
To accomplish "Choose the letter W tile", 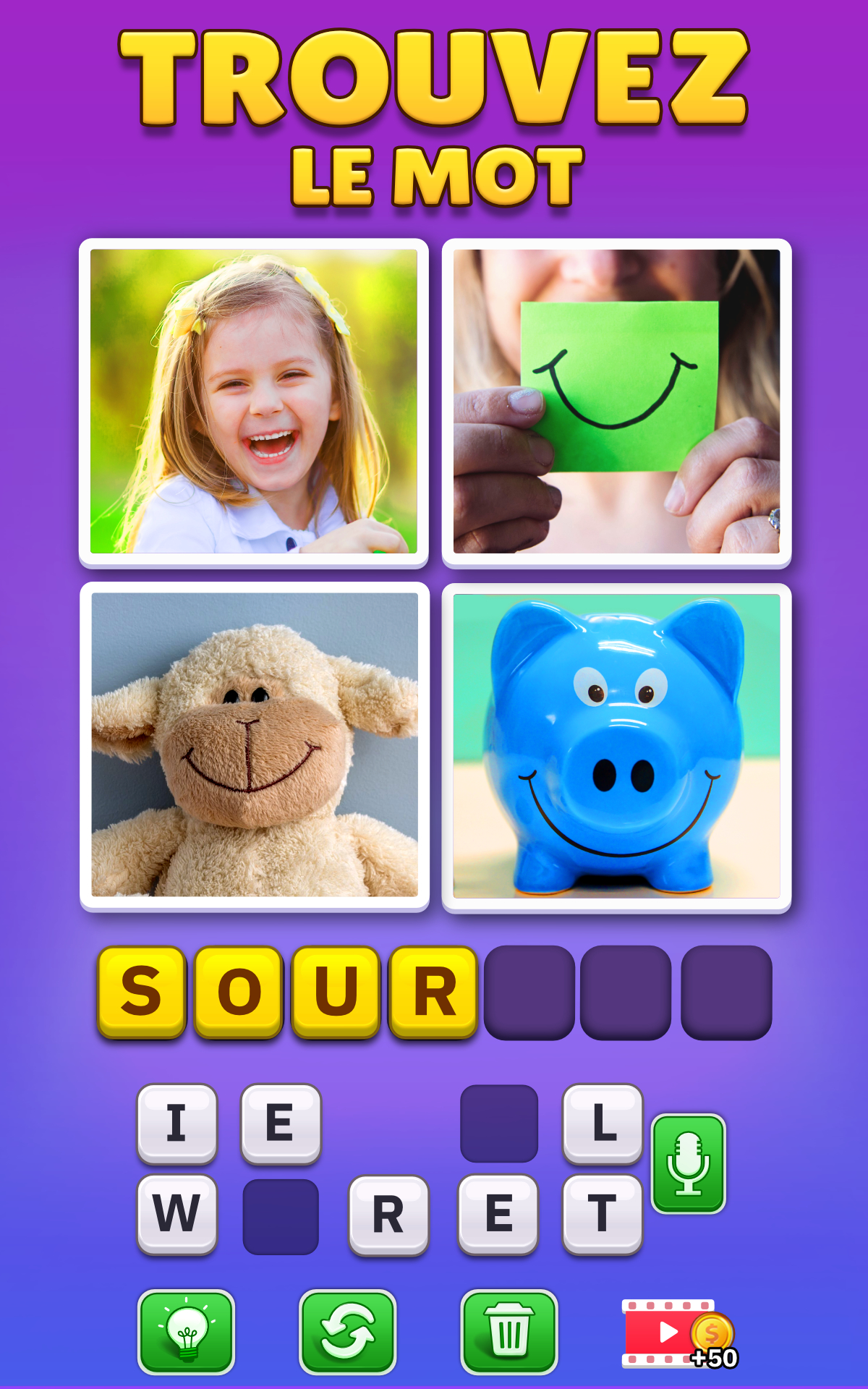I will click(x=176, y=1213).
